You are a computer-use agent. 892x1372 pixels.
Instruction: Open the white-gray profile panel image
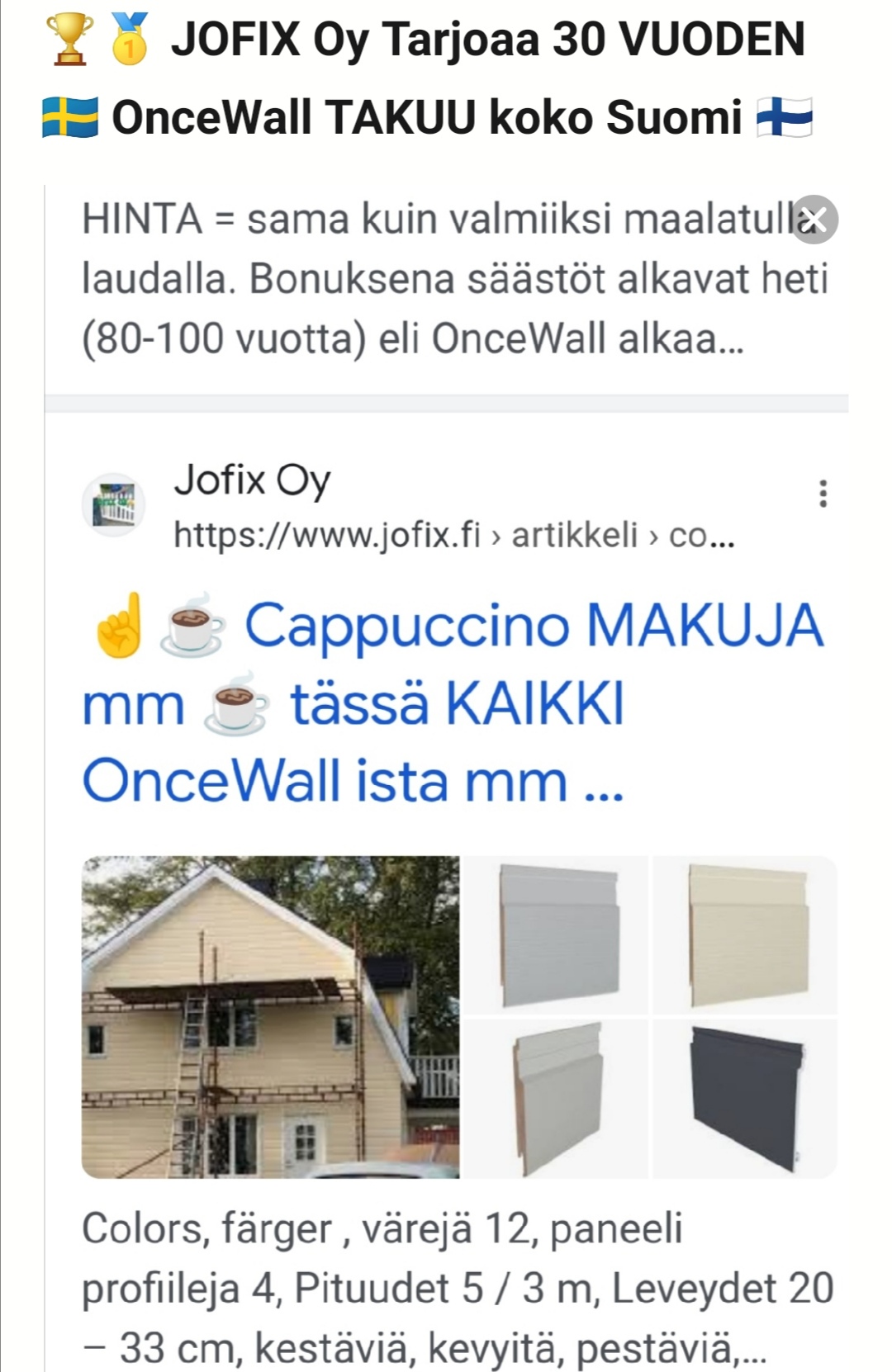(556, 1097)
